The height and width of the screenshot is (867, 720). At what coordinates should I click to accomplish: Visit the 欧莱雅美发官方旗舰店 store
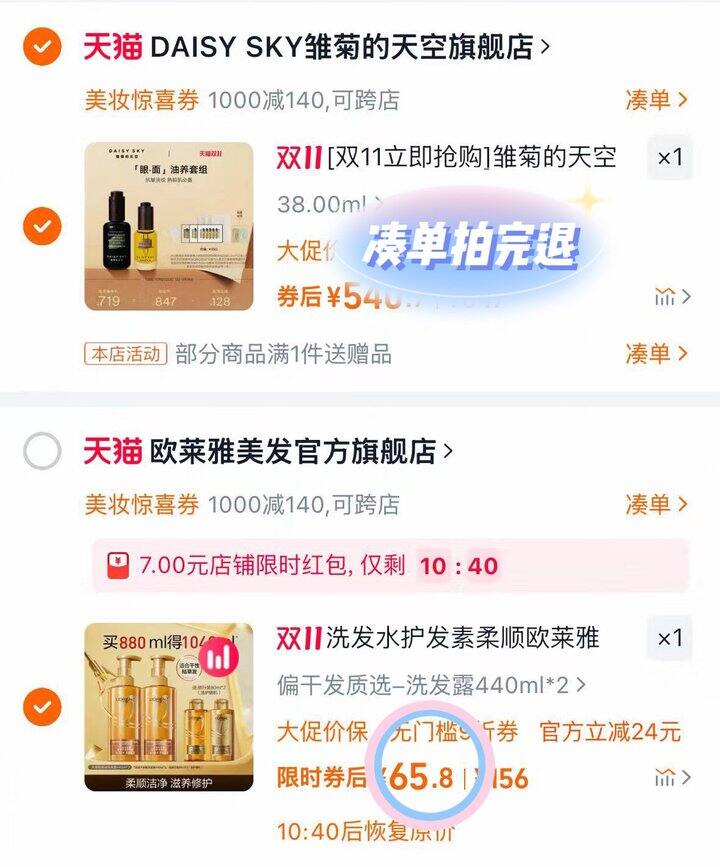coord(300,452)
